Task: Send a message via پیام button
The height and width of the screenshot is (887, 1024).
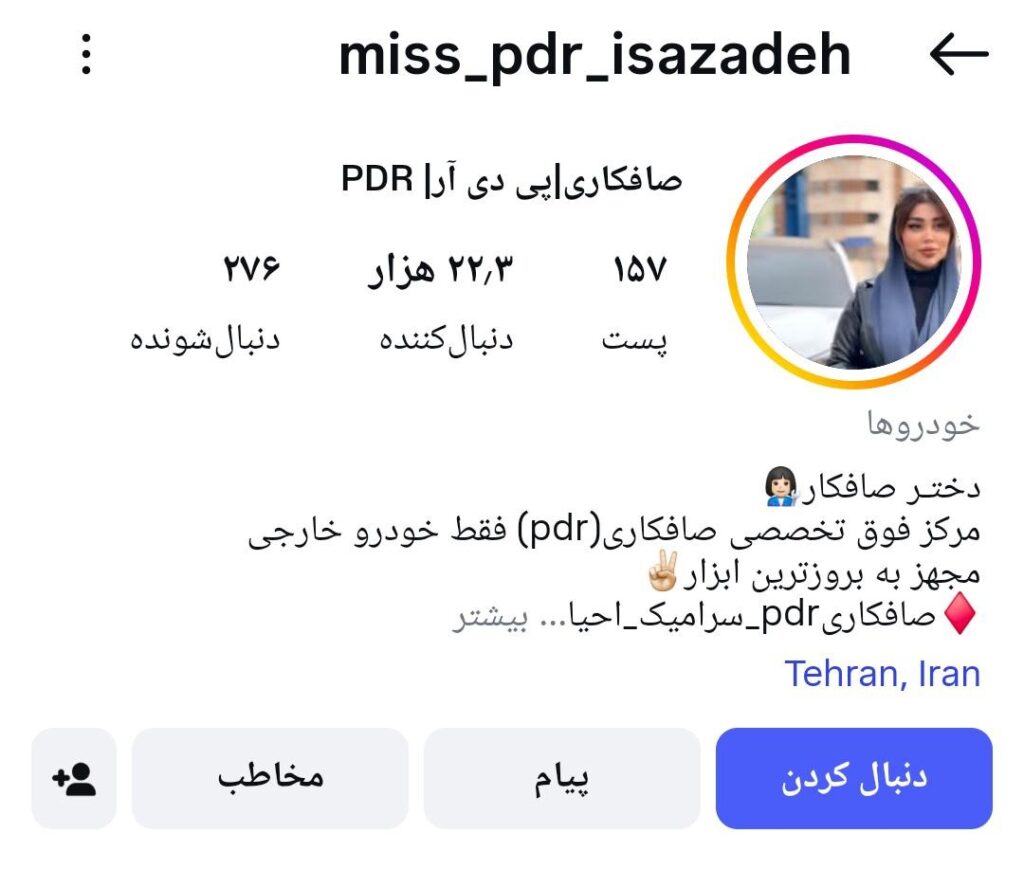Action: (562, 778)
